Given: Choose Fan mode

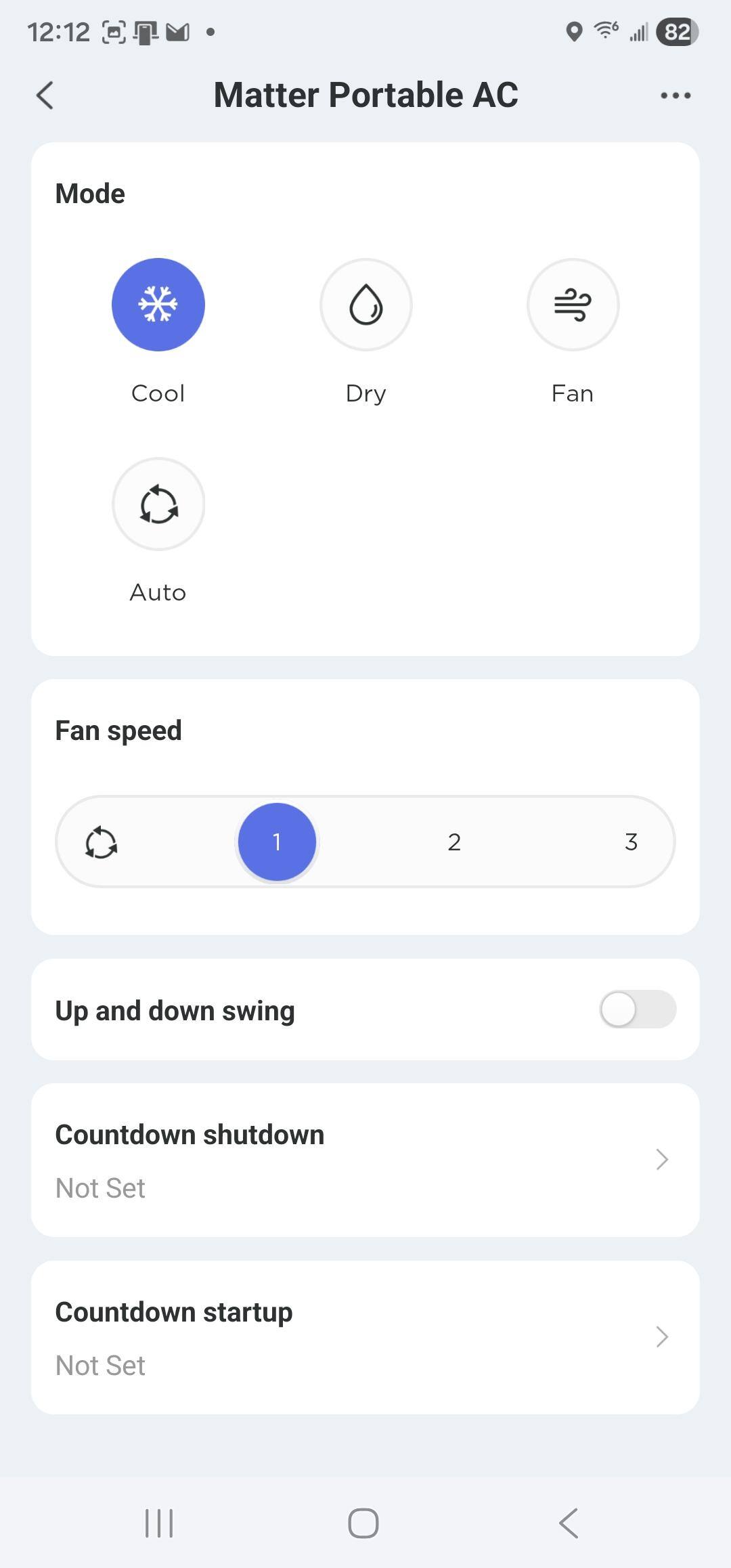Looking at the screenshot, I should coord(573,305).
